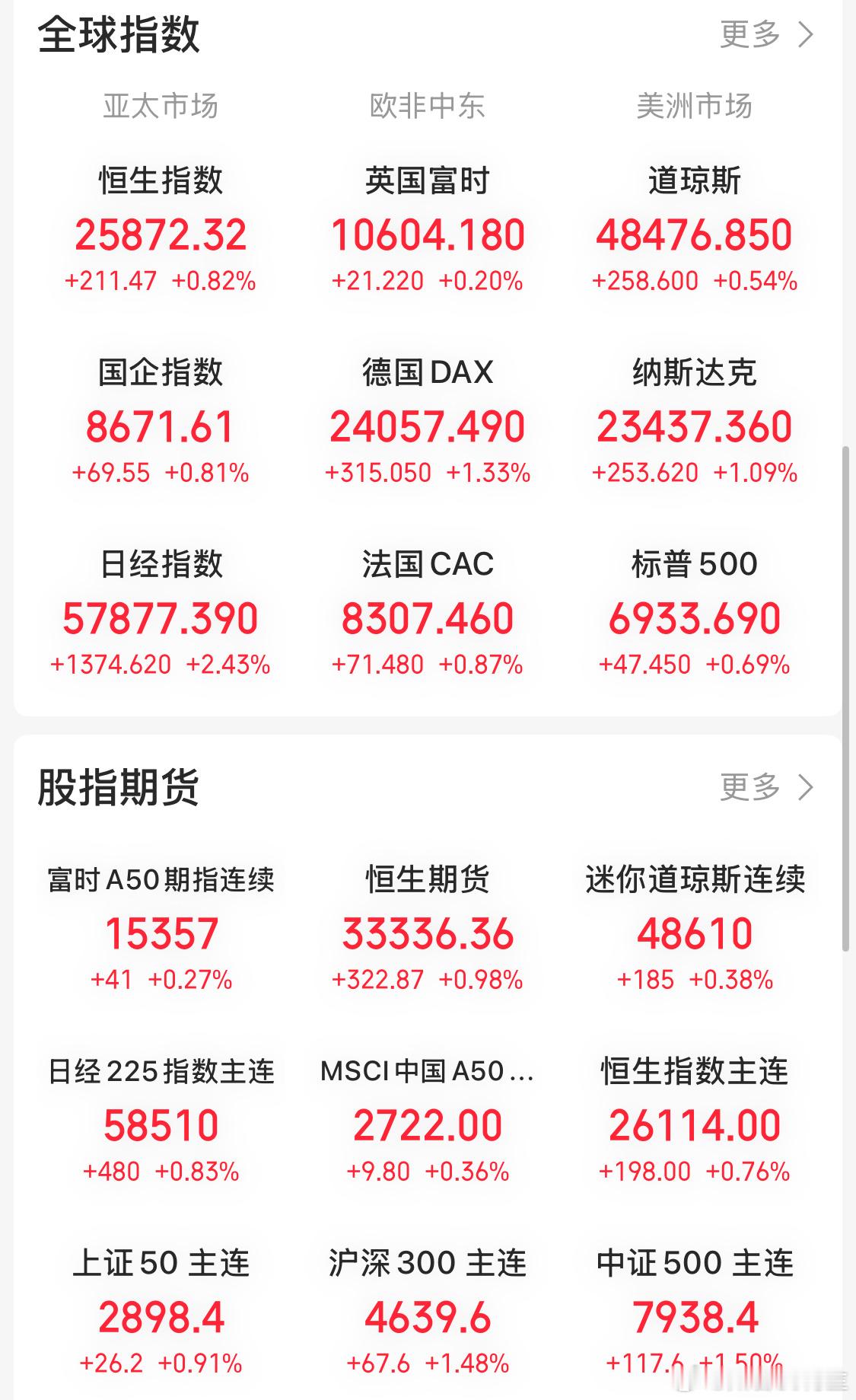Expand the chevron next to 全球指数 更多
The width and height of the screenshot is (856, 1400).
pos(804,34)
